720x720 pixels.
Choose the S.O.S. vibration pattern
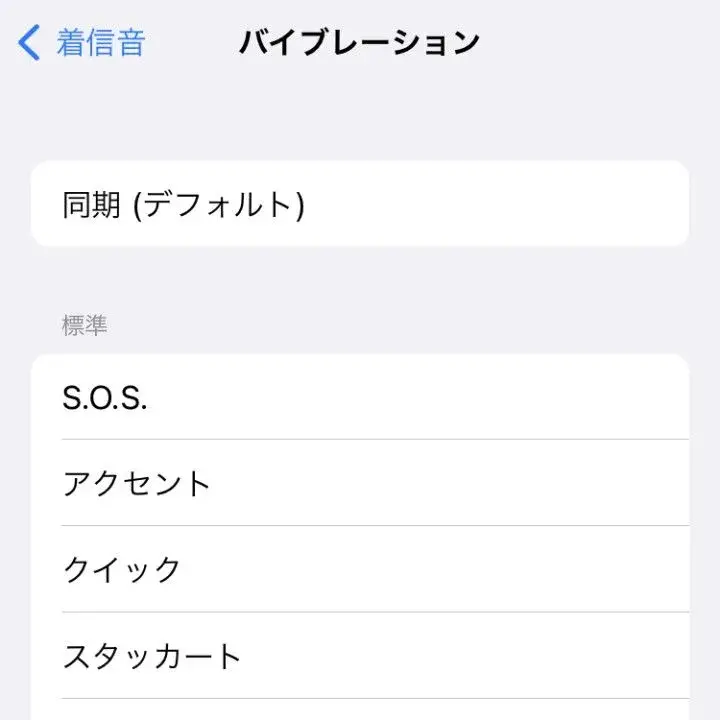(x=360, y=398)
